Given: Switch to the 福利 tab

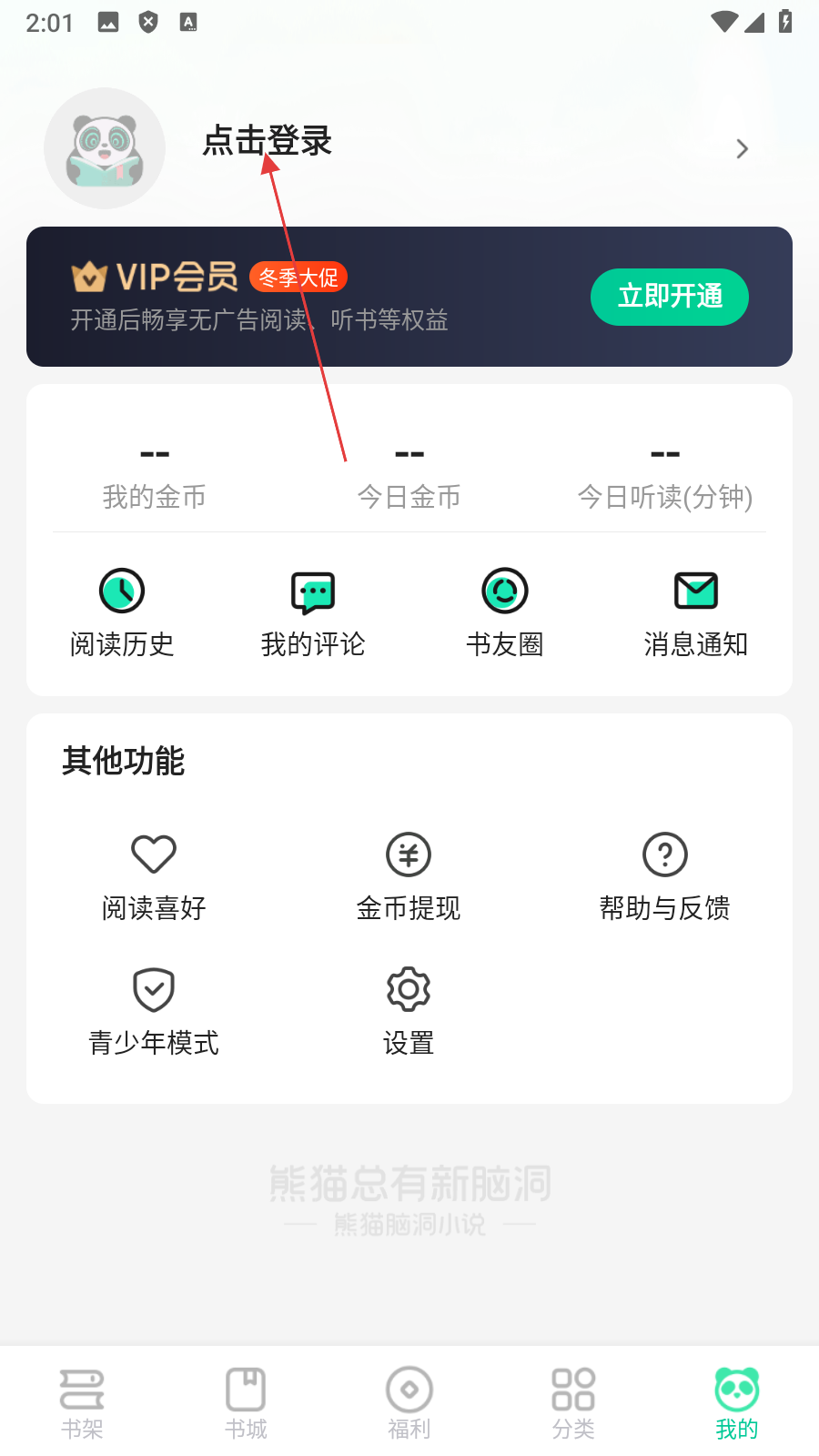Looking at the screenshot, I should click(x=409, y=1402).
